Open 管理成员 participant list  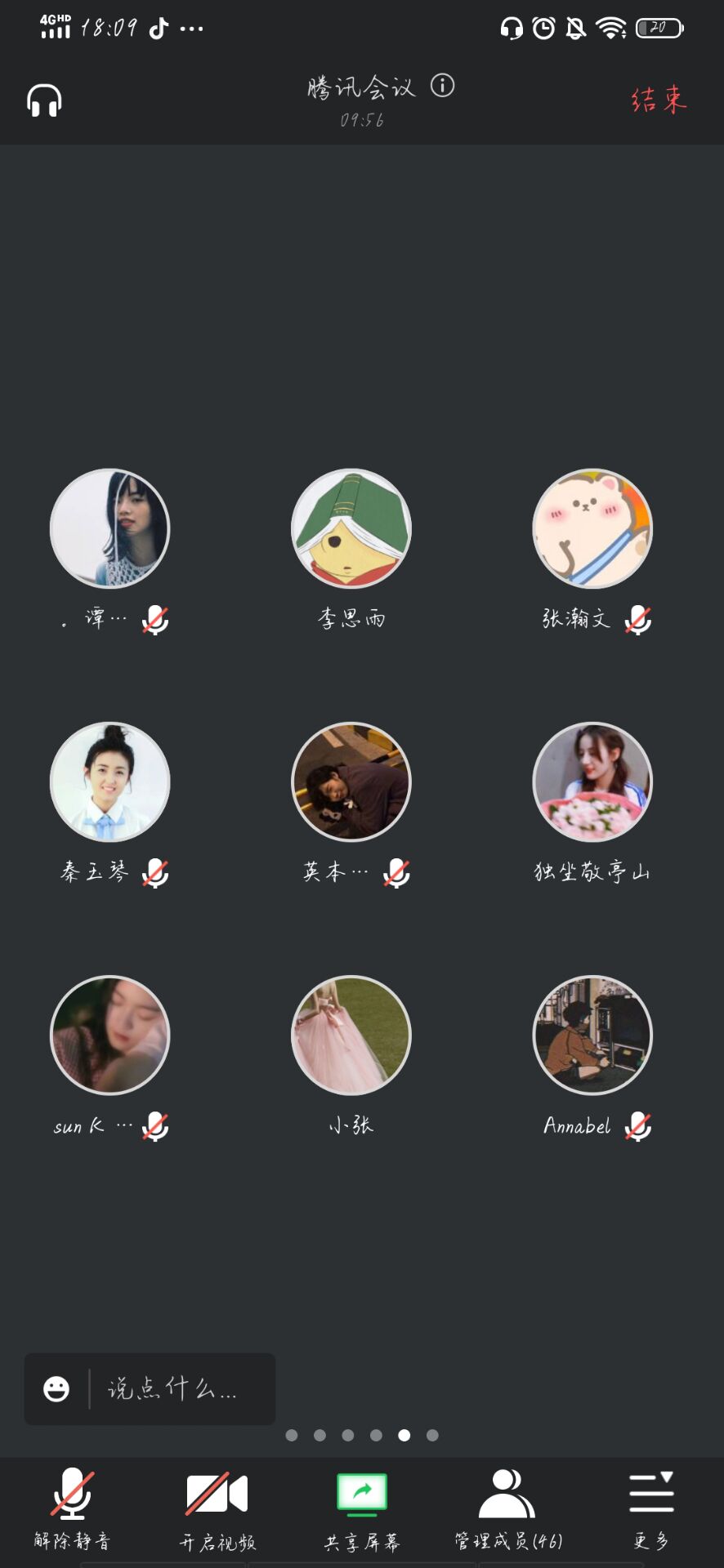pos(507,1510)
